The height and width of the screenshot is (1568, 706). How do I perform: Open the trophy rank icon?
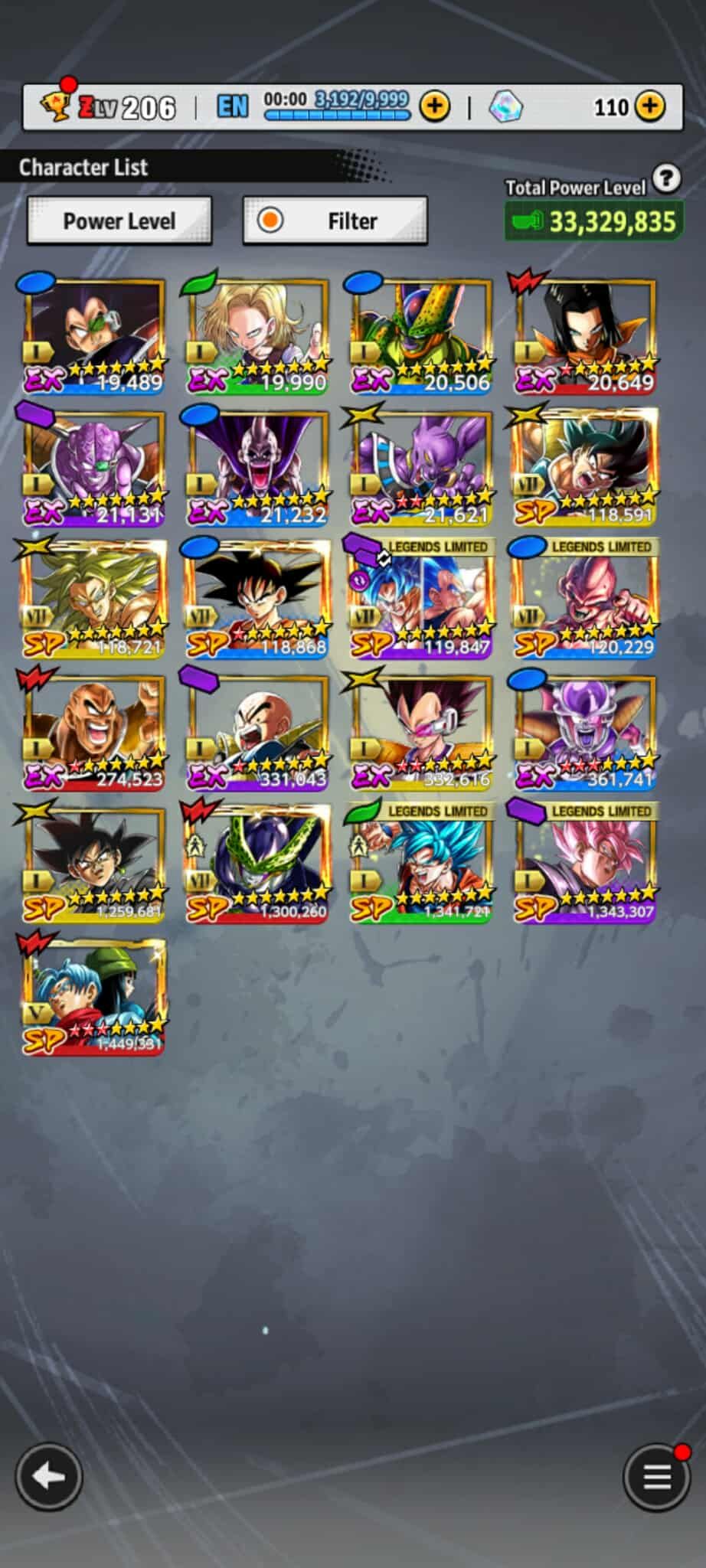pos(55,106)
